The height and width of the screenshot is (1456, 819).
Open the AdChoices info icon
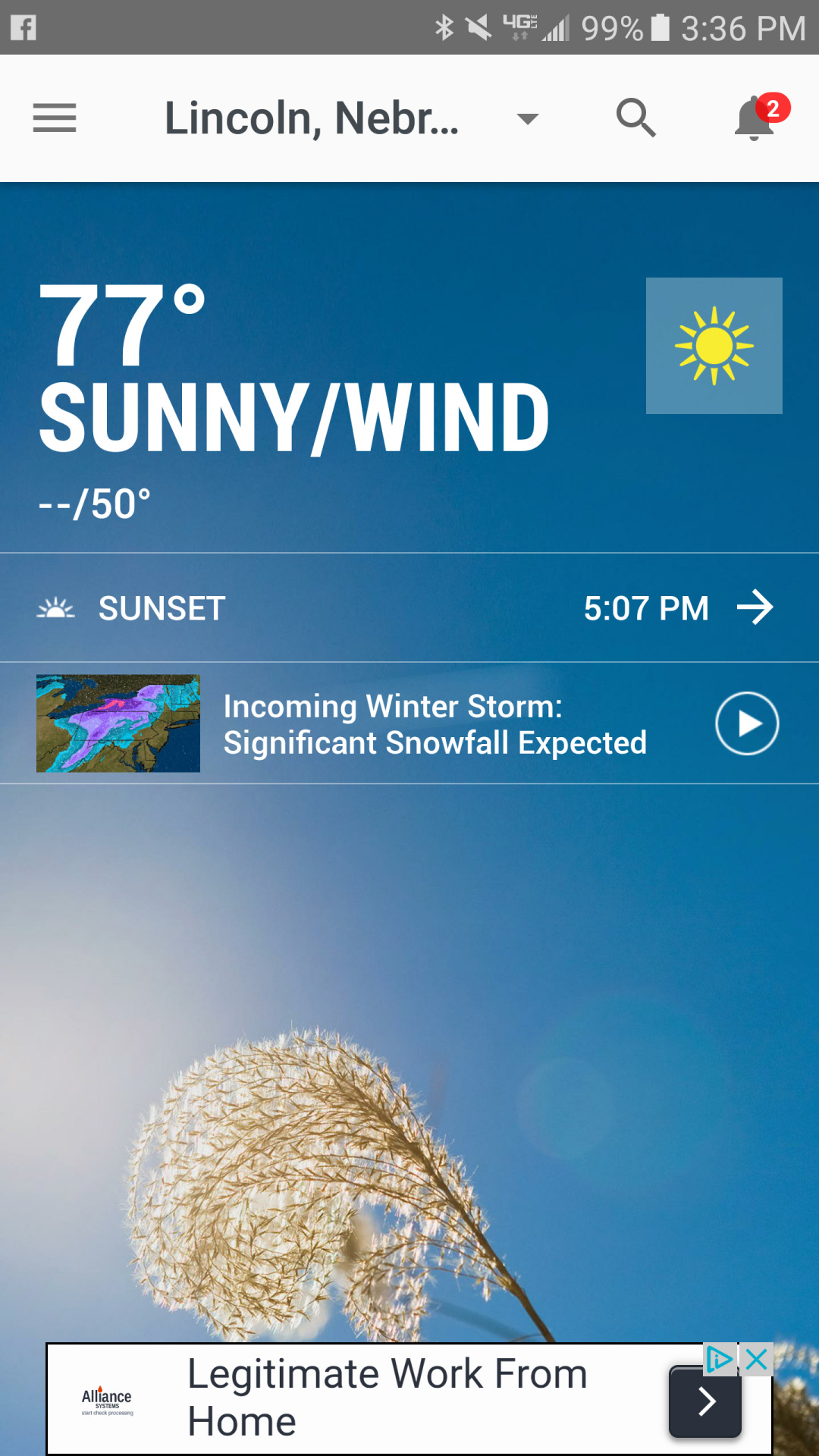pos(720,1360)
